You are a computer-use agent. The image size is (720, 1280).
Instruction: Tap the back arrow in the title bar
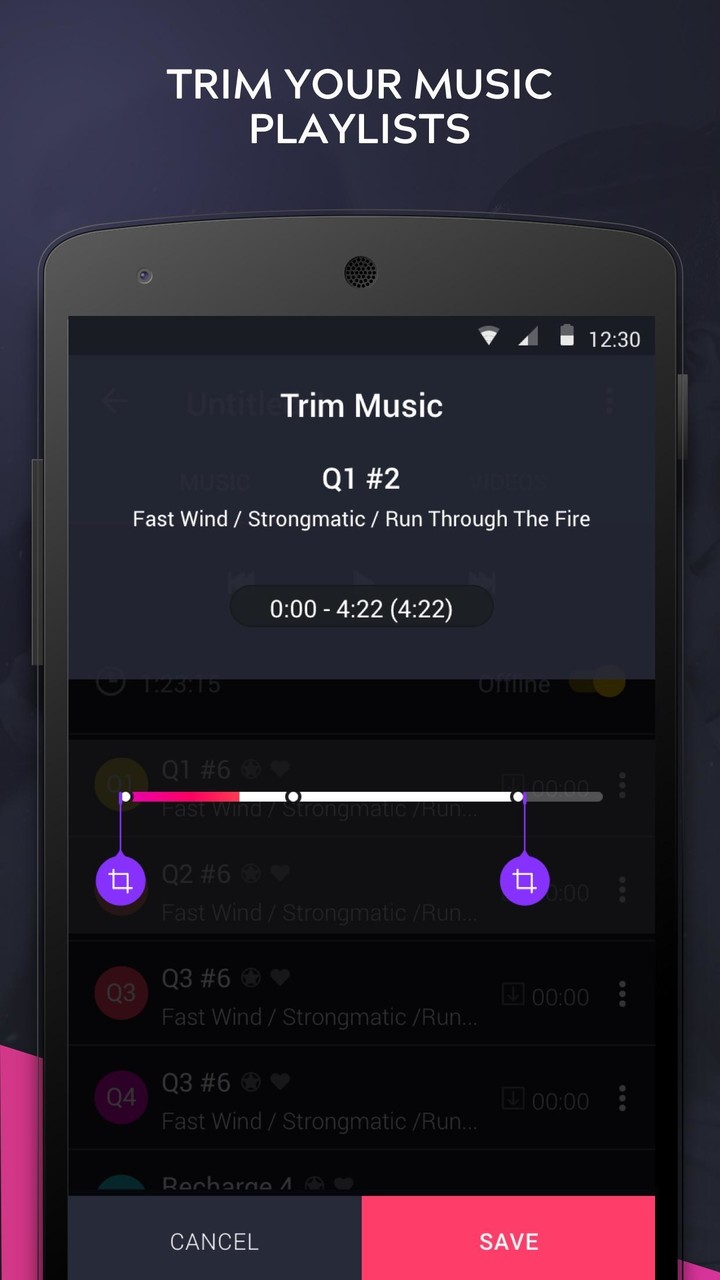pos(114,401)
